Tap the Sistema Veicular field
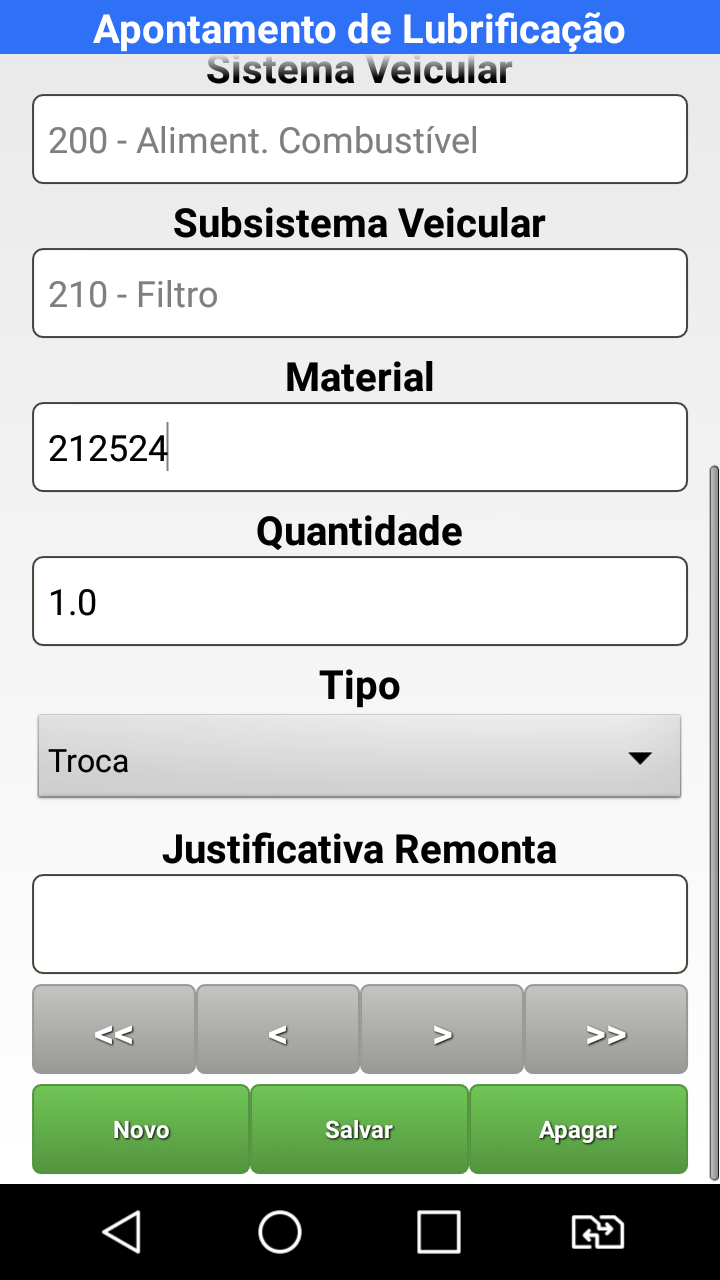The height and width of the screenshot is (1280, 720). 360,140
